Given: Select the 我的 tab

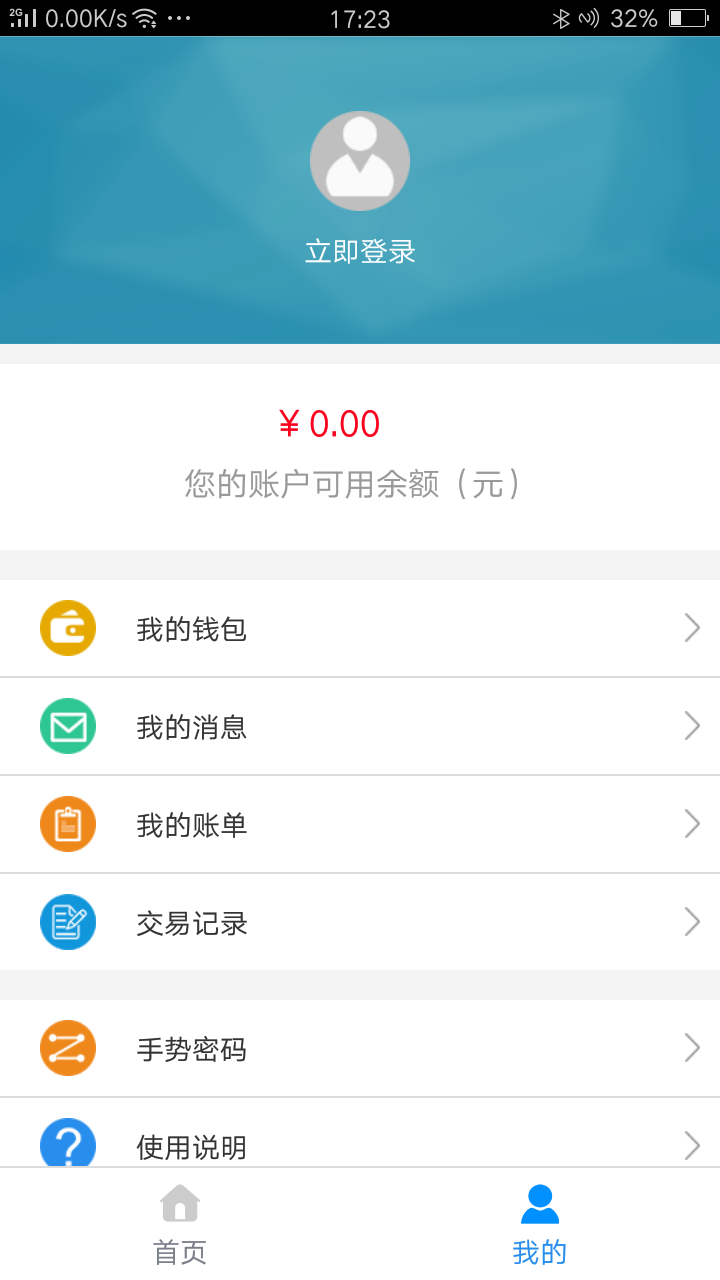Looking at the screenshot, I should pyautogui.click(x=540, y=1224).
